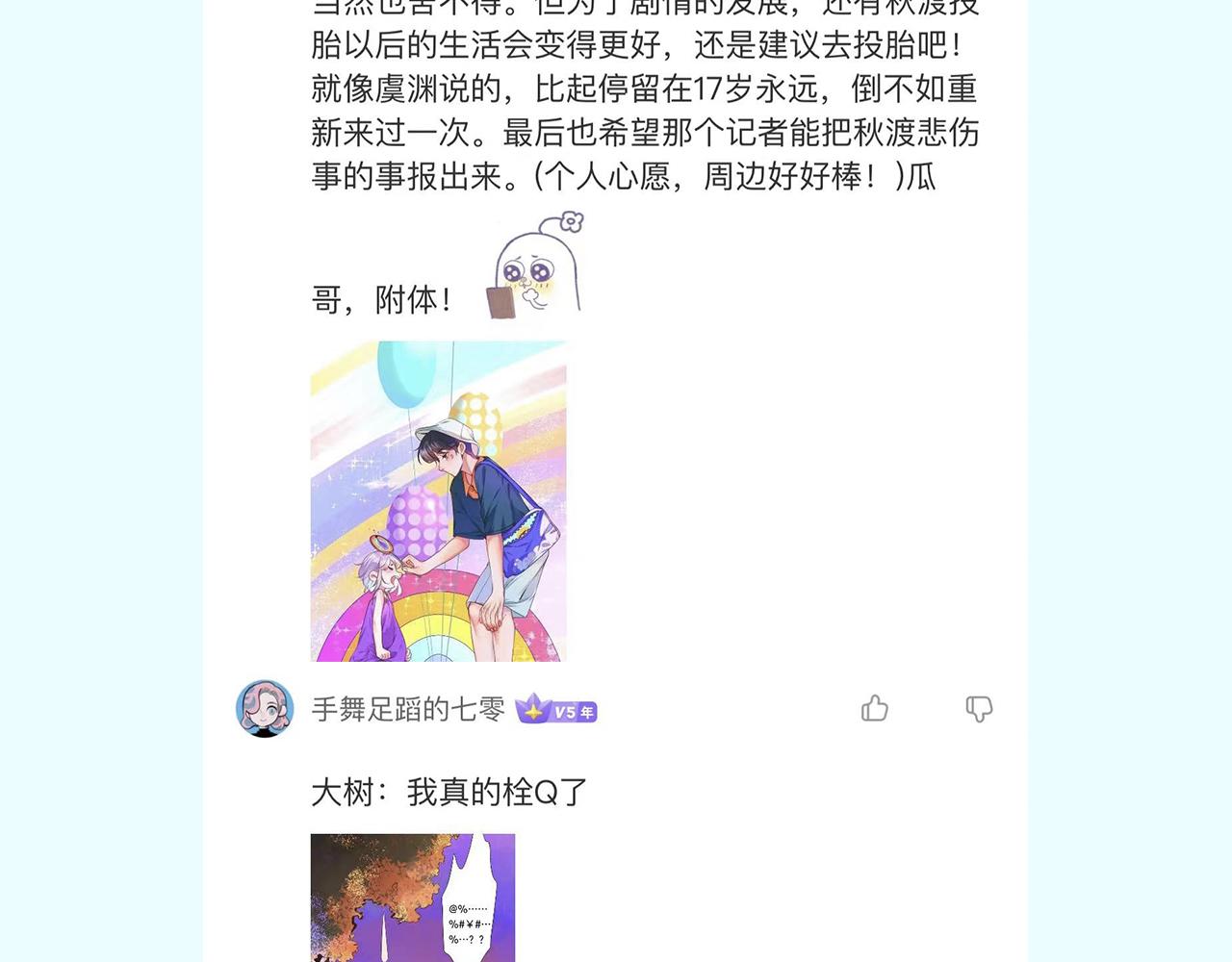
Task: Open 手舞足蹈的七零's profile avatar
Action: [265, 709]
